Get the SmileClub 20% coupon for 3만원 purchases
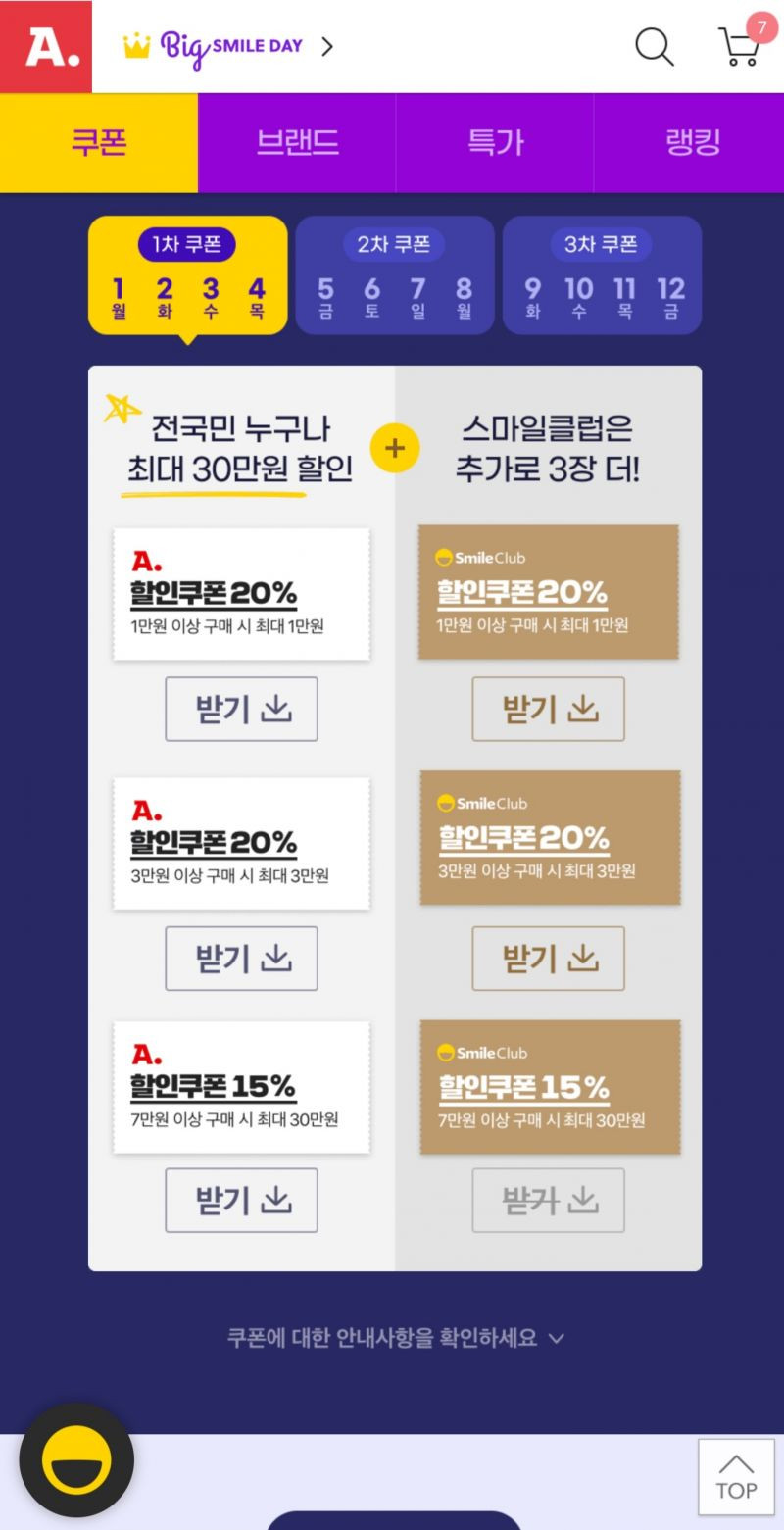 tap(549, 958)
